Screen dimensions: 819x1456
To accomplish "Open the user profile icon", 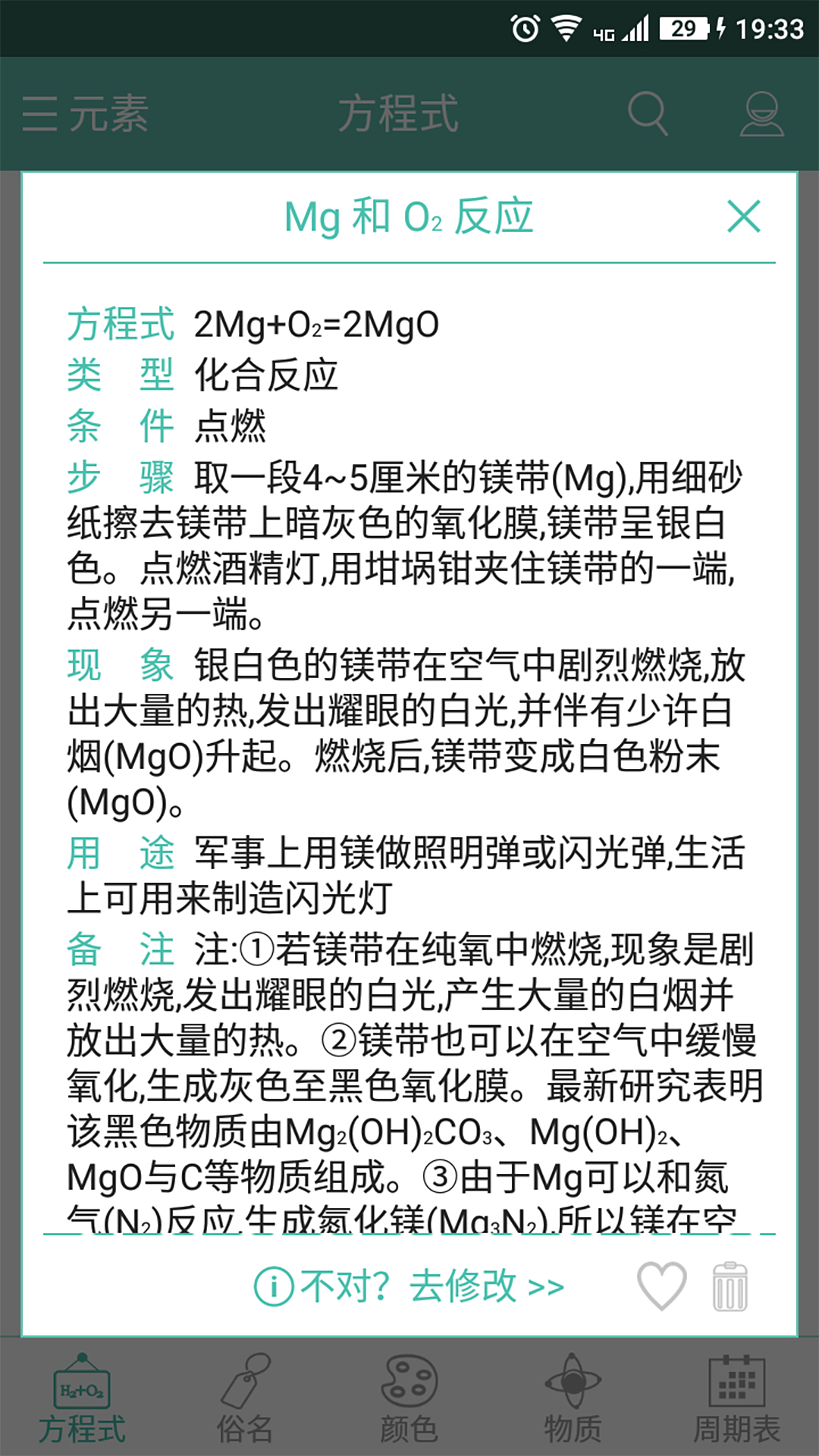I will (764, 115).
